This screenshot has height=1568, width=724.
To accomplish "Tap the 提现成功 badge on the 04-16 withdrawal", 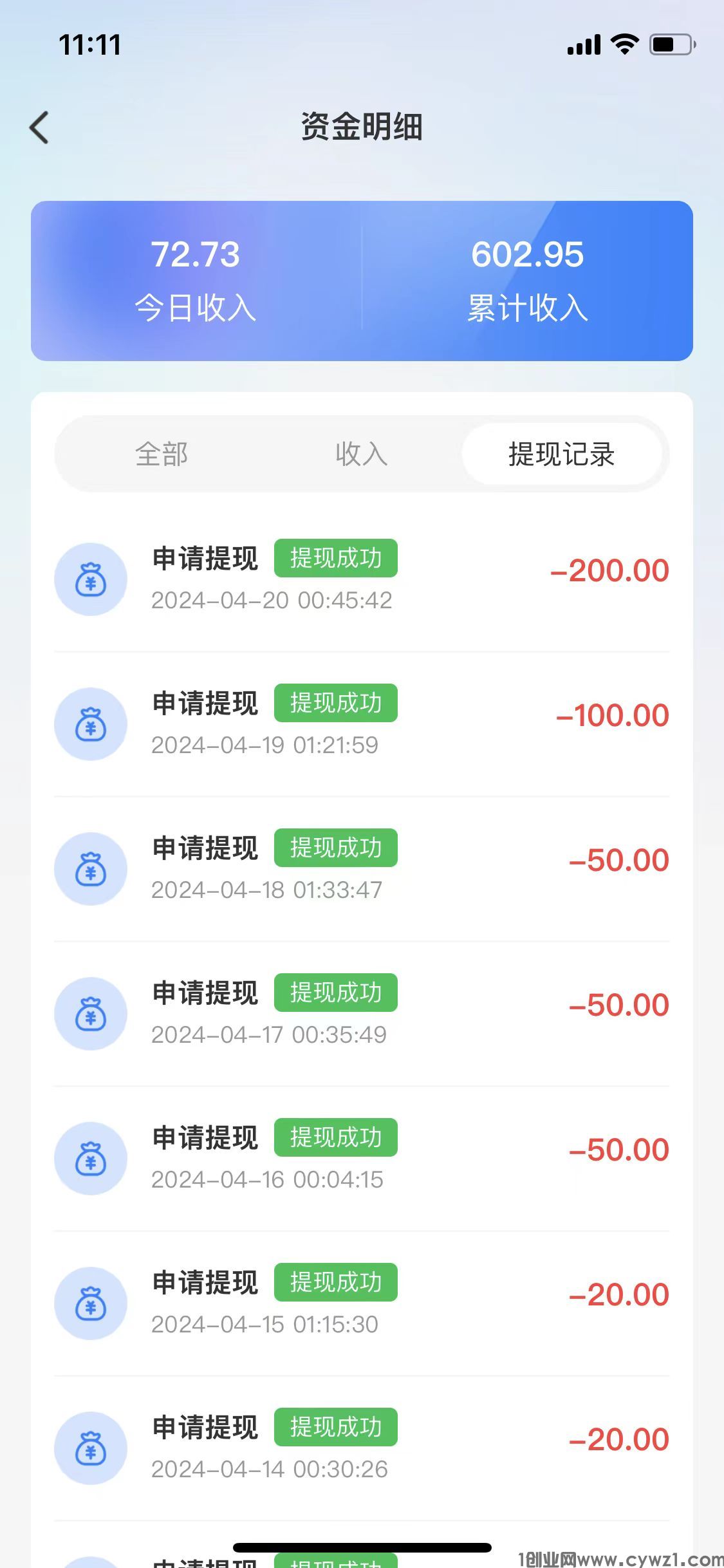I will (x=335, y=1137).
